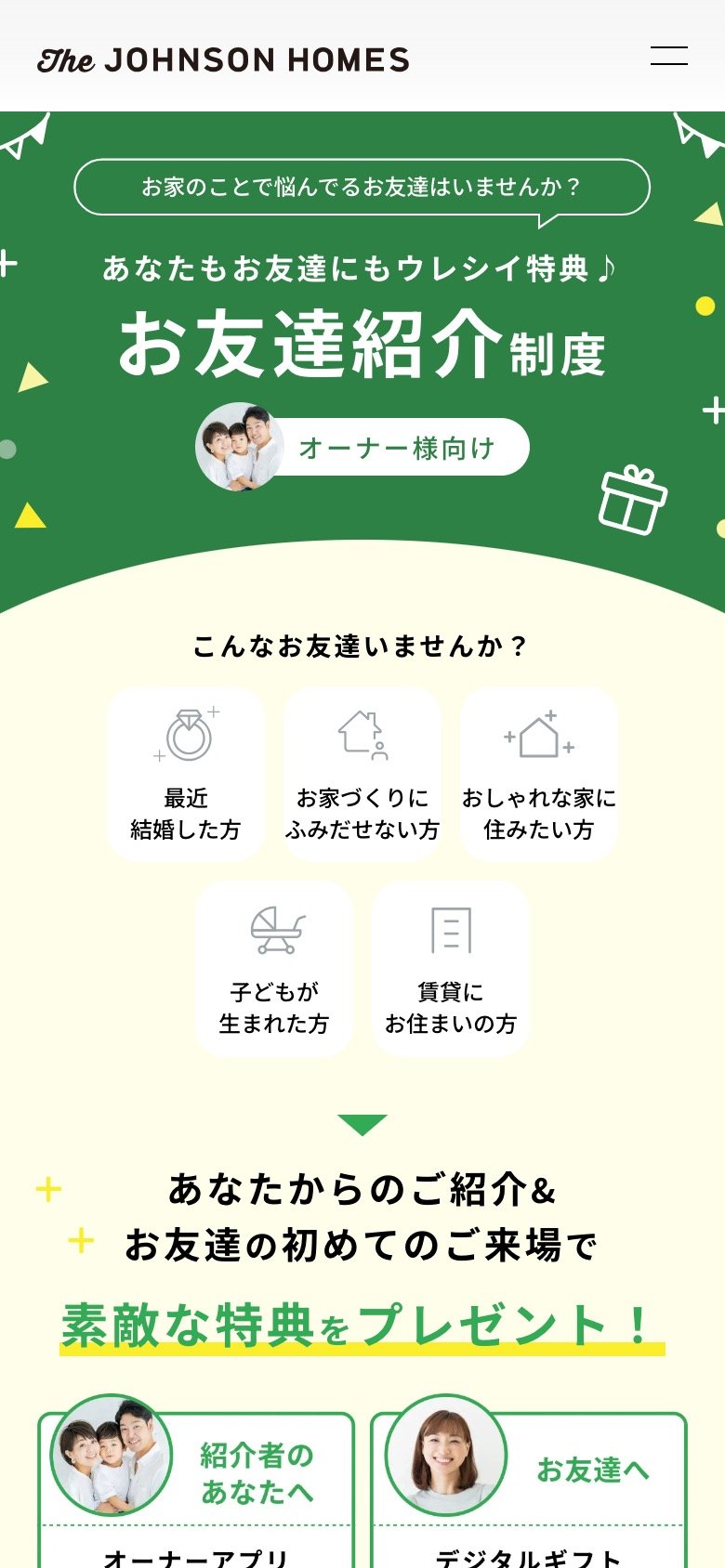This screenshot has height=1568, width=725.
Task: Open the hamburger menu
Action: [x=668, y=57]
